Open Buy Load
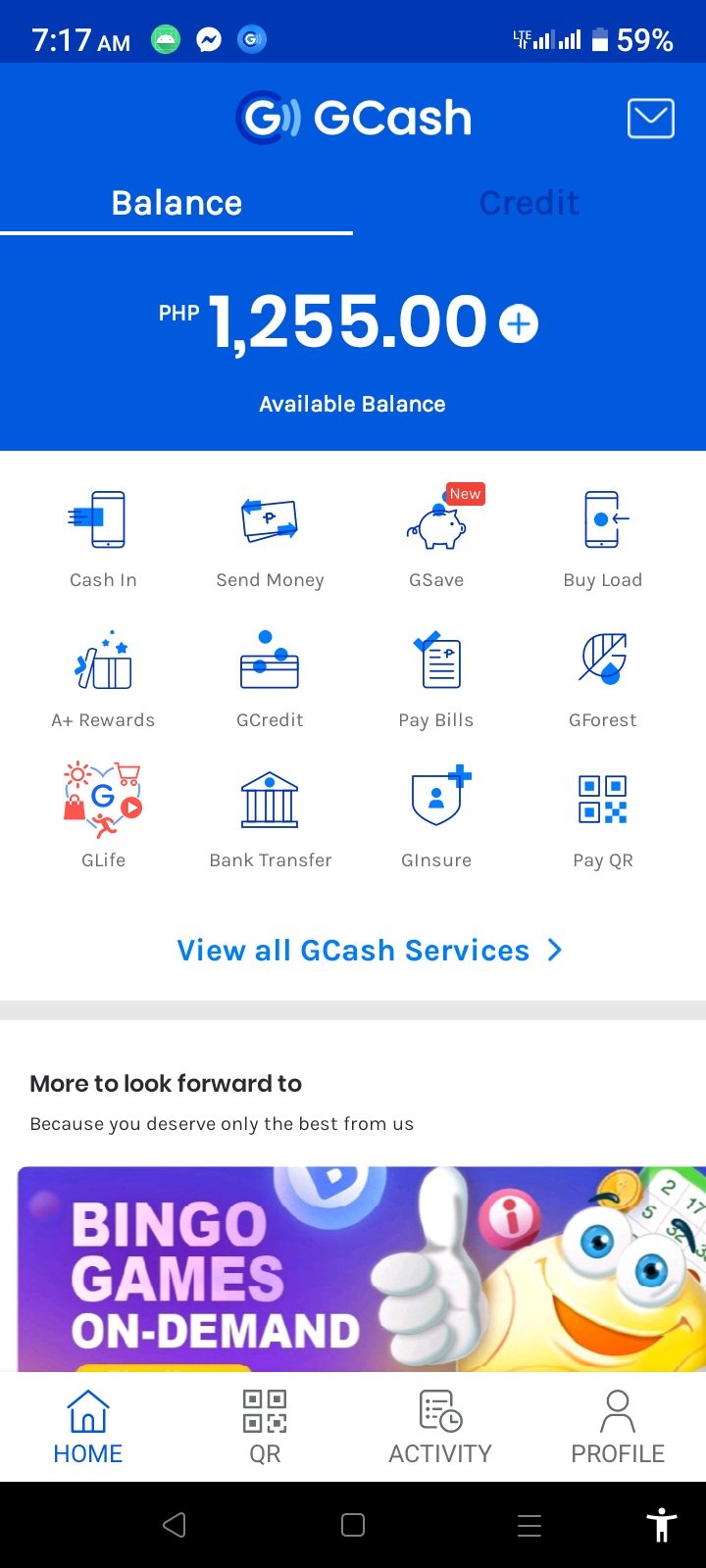 pyautogui.click(x=602, y=538)
